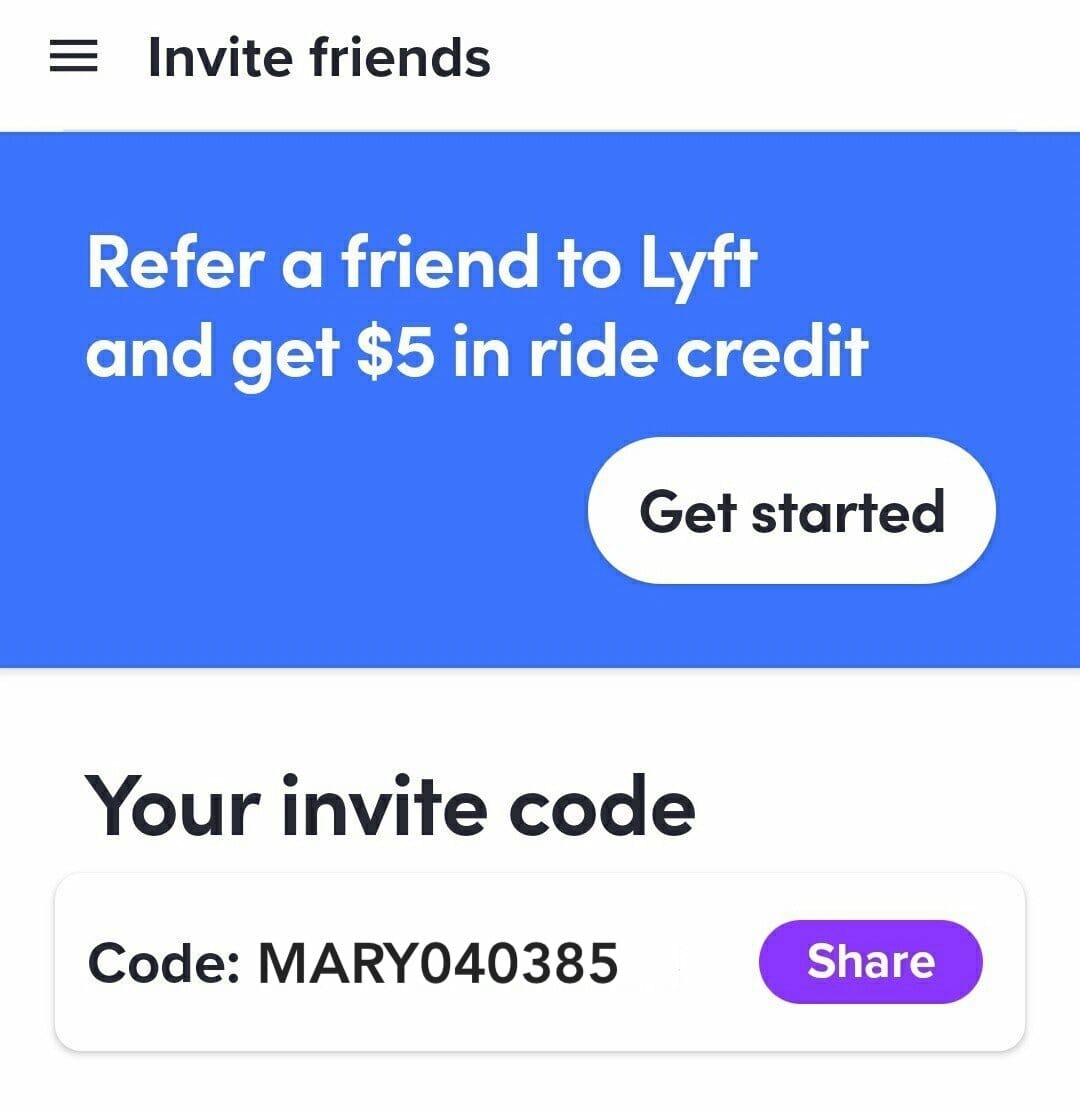Click the menu icon beside Invite friends
The image size is (1080, 1110).
tap(74, 56)
